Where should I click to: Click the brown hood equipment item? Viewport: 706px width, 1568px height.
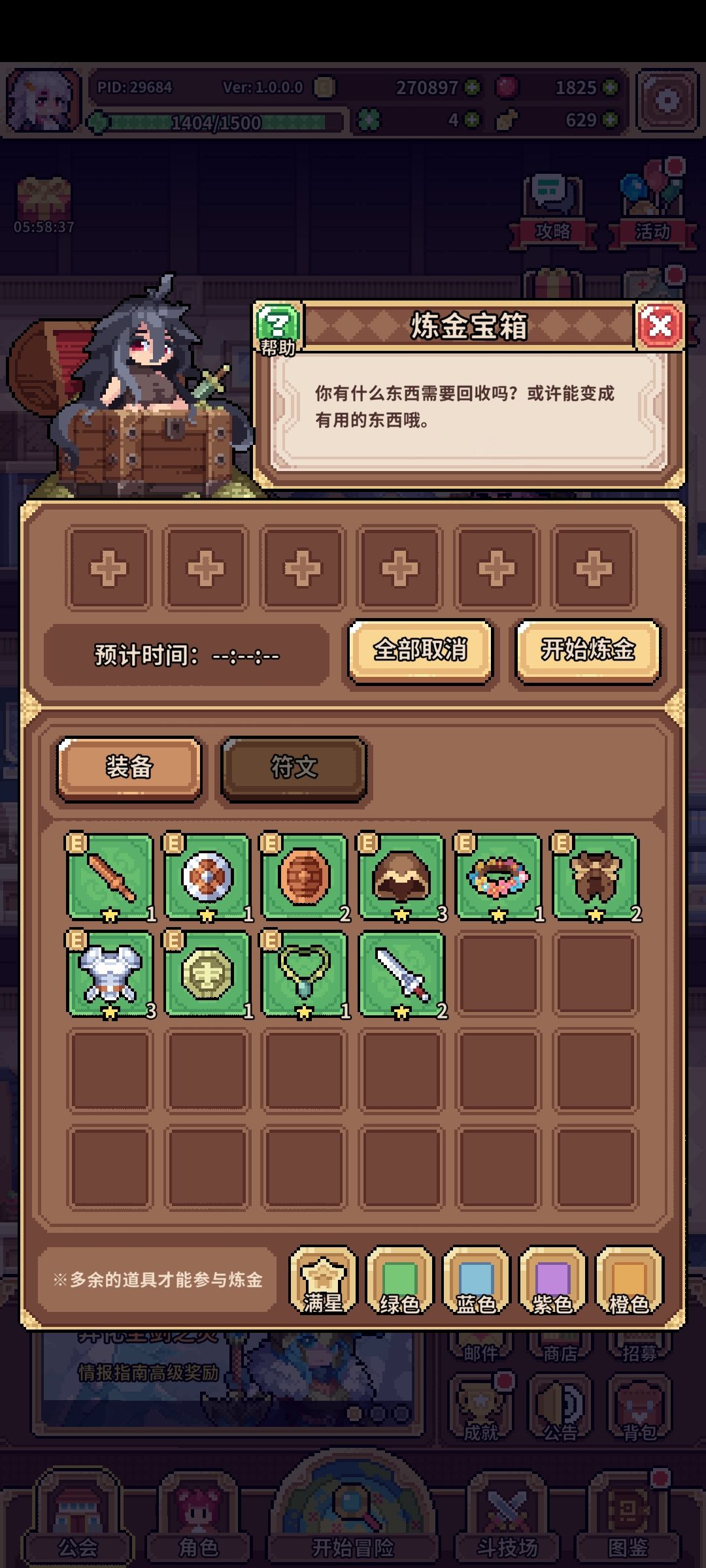click(400, 879)
